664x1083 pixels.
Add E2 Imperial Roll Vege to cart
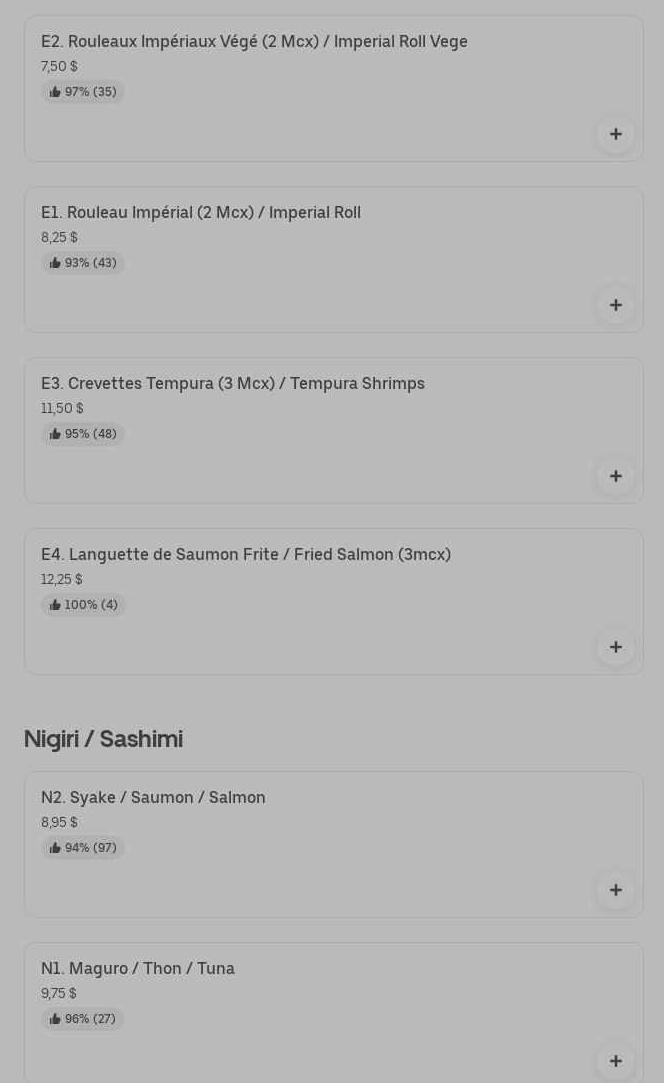coord(616,134)
